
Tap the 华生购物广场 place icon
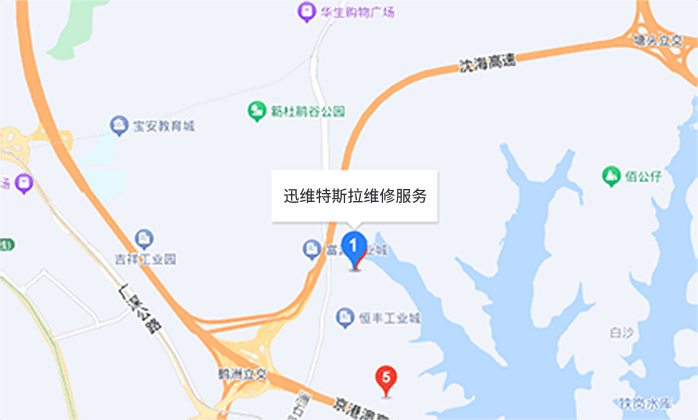tap(307, 13)
